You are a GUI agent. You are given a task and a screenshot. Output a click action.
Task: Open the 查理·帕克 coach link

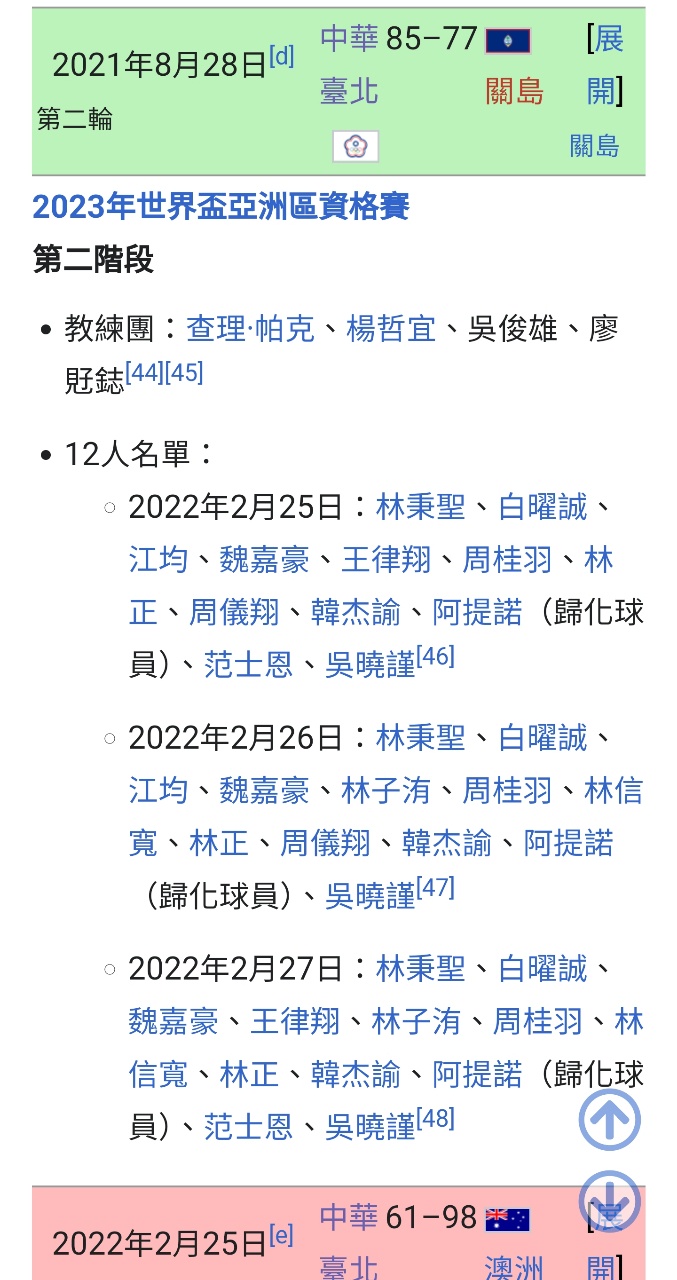click(251, 329)
